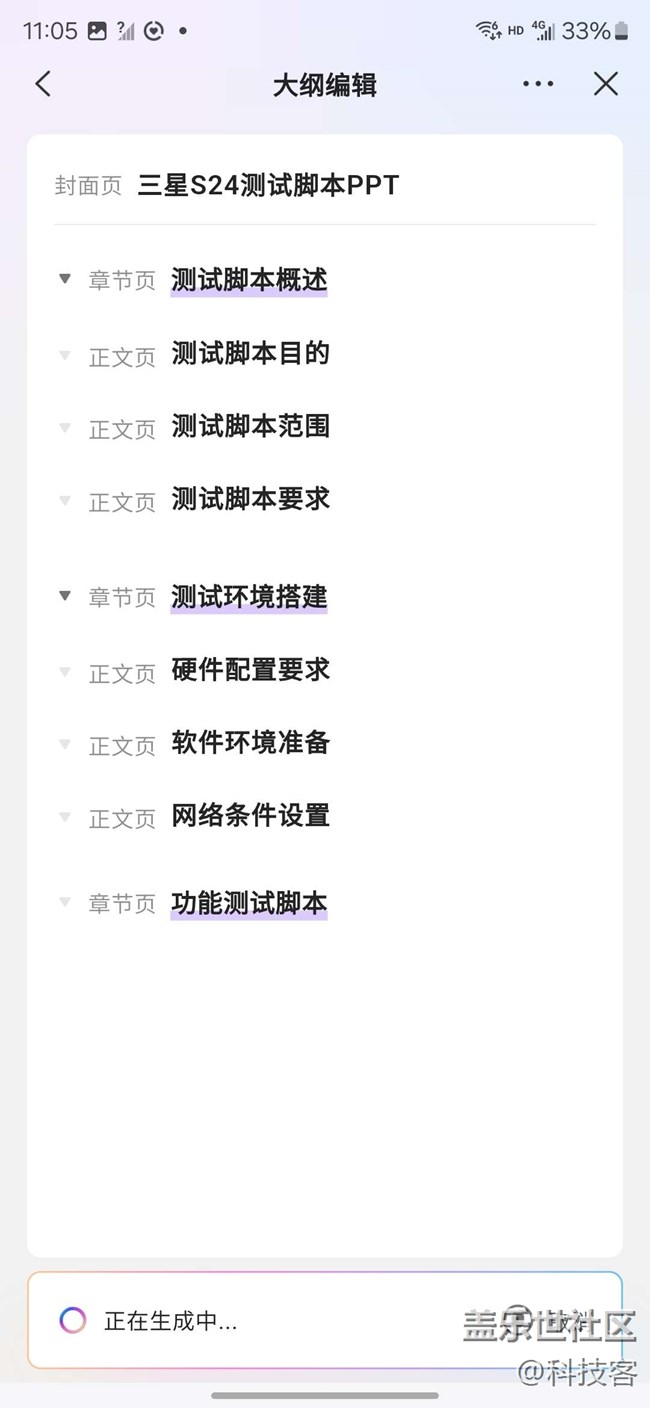
Task: Select the 测试脚本目的 page
Action: click(x=250, y=353)
